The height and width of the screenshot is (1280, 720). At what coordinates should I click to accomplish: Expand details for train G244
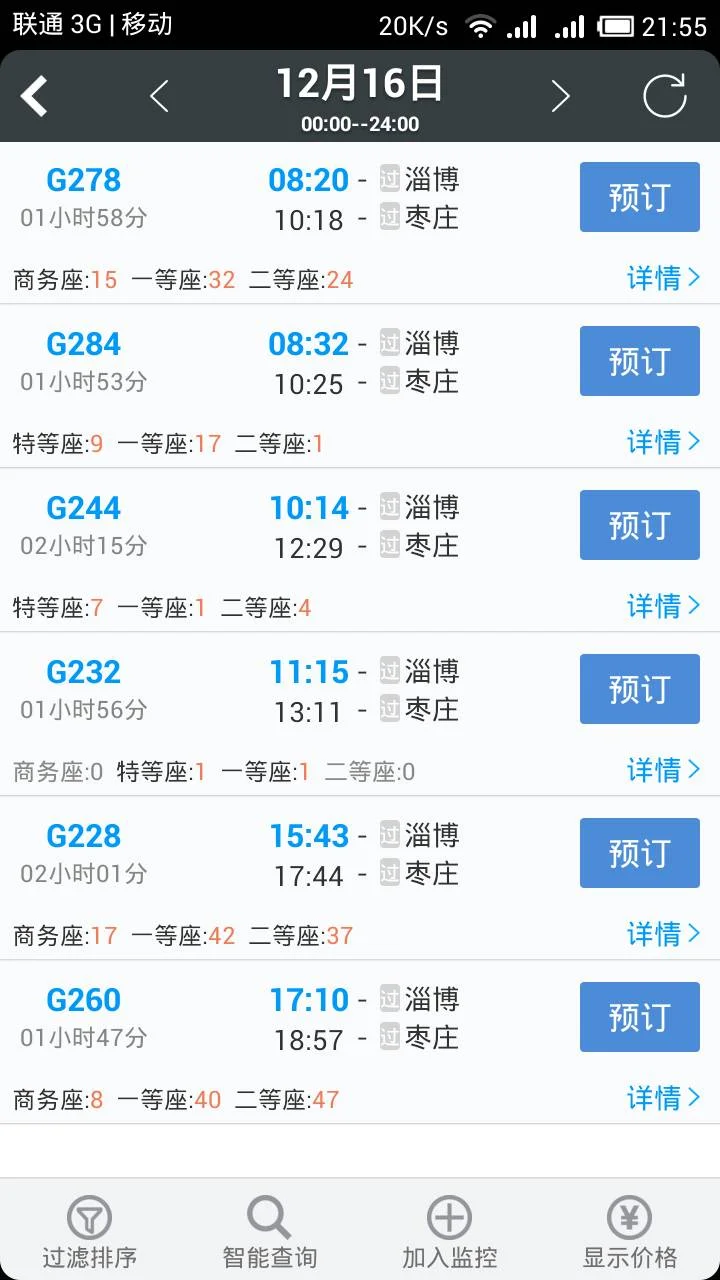pyautogui.click(x=663, y=606)
